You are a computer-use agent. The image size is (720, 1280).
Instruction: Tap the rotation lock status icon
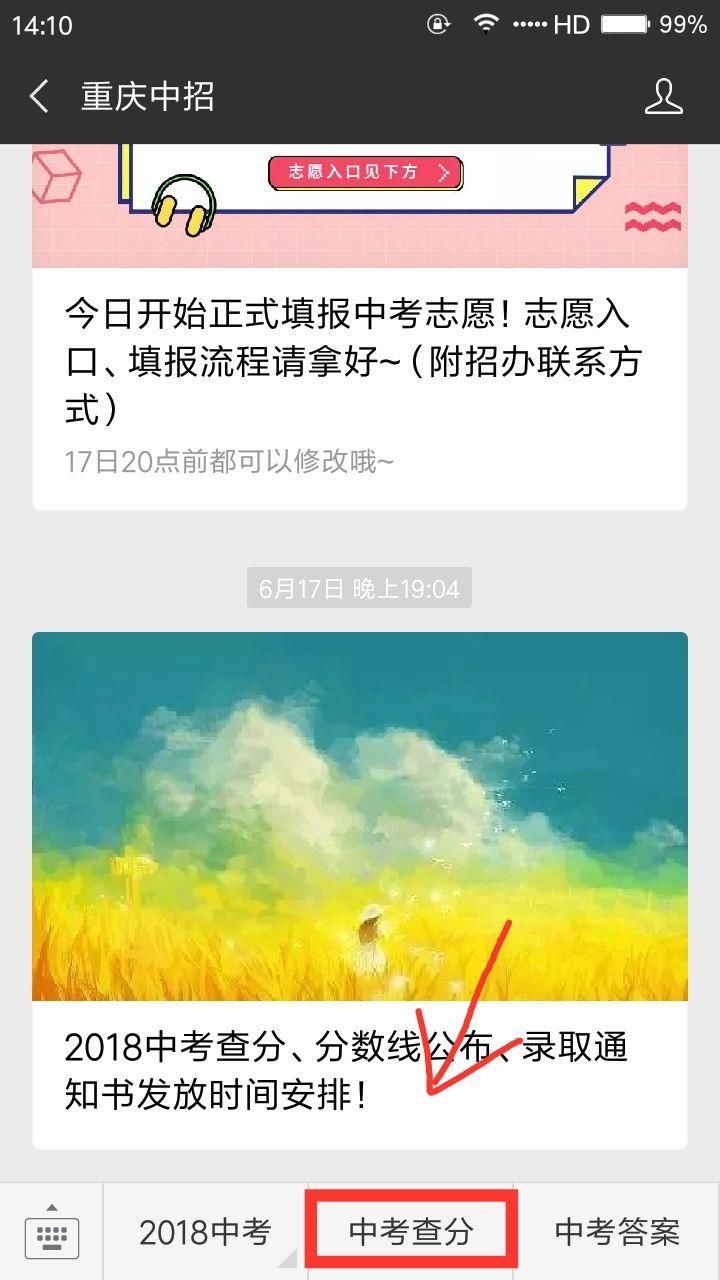click(440, 24)
